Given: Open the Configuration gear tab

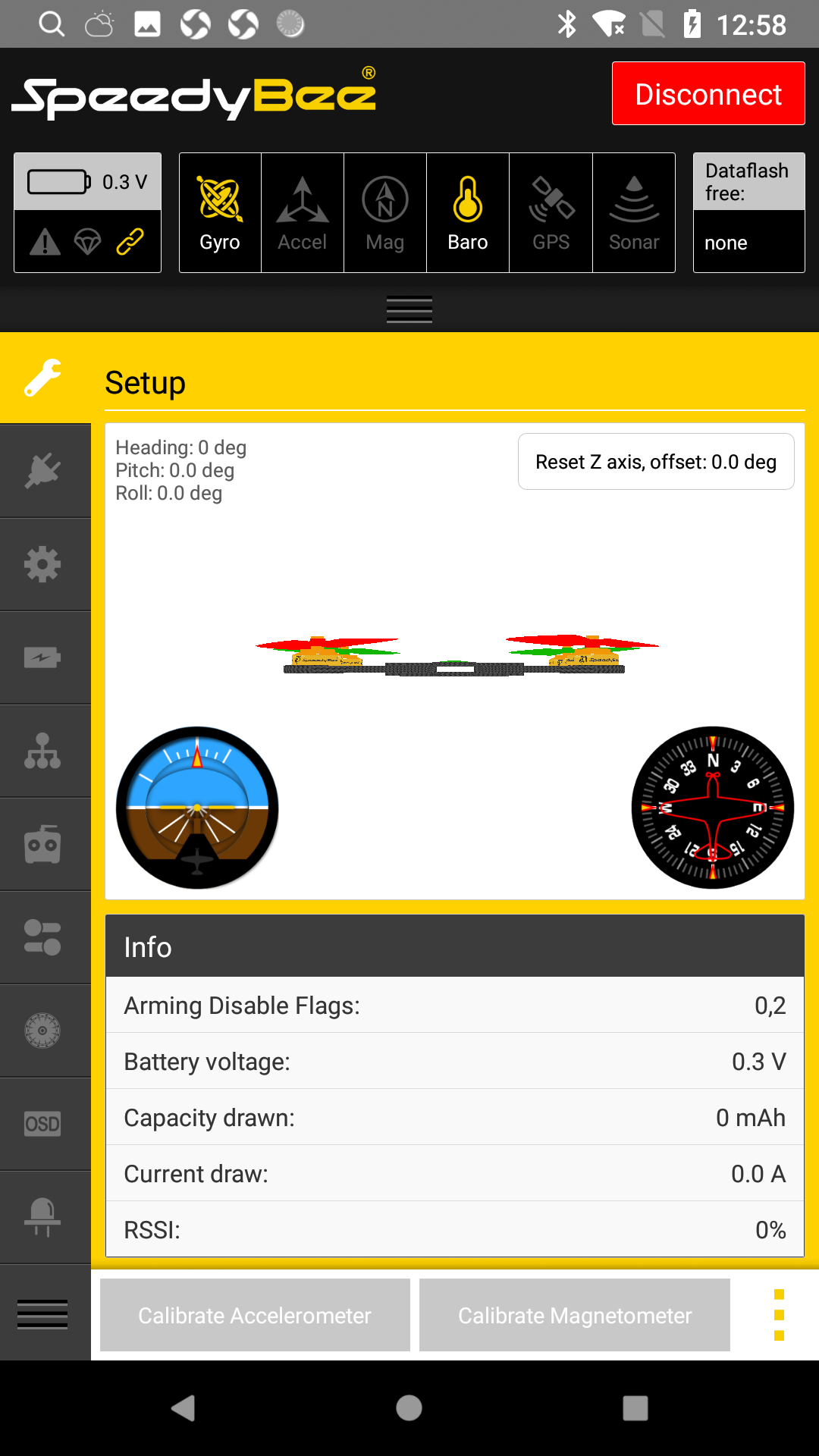Looking at the screenshot, I should click(45, 564).
